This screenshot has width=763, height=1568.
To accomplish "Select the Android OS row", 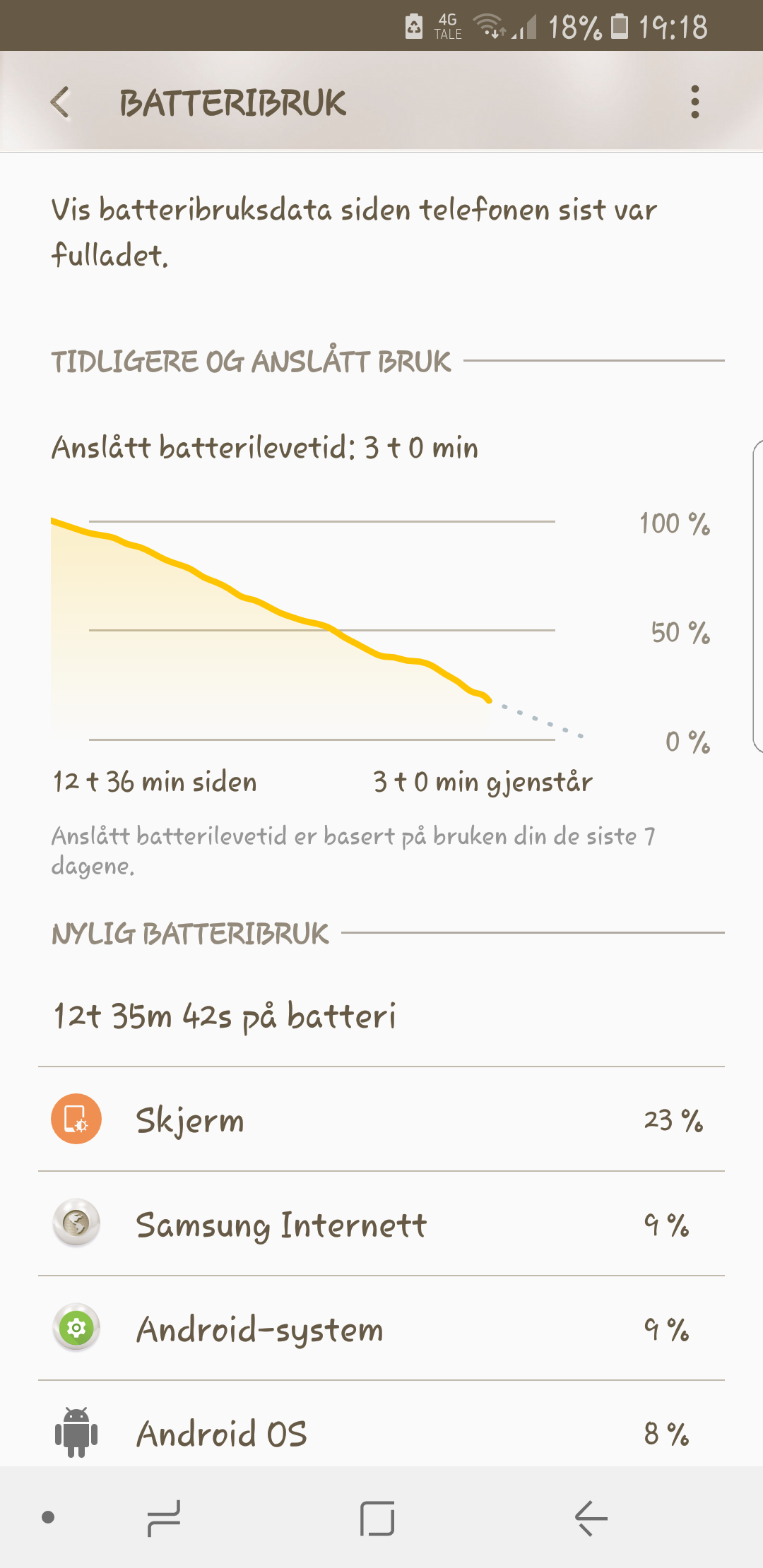I will [x=381, y=1424].
